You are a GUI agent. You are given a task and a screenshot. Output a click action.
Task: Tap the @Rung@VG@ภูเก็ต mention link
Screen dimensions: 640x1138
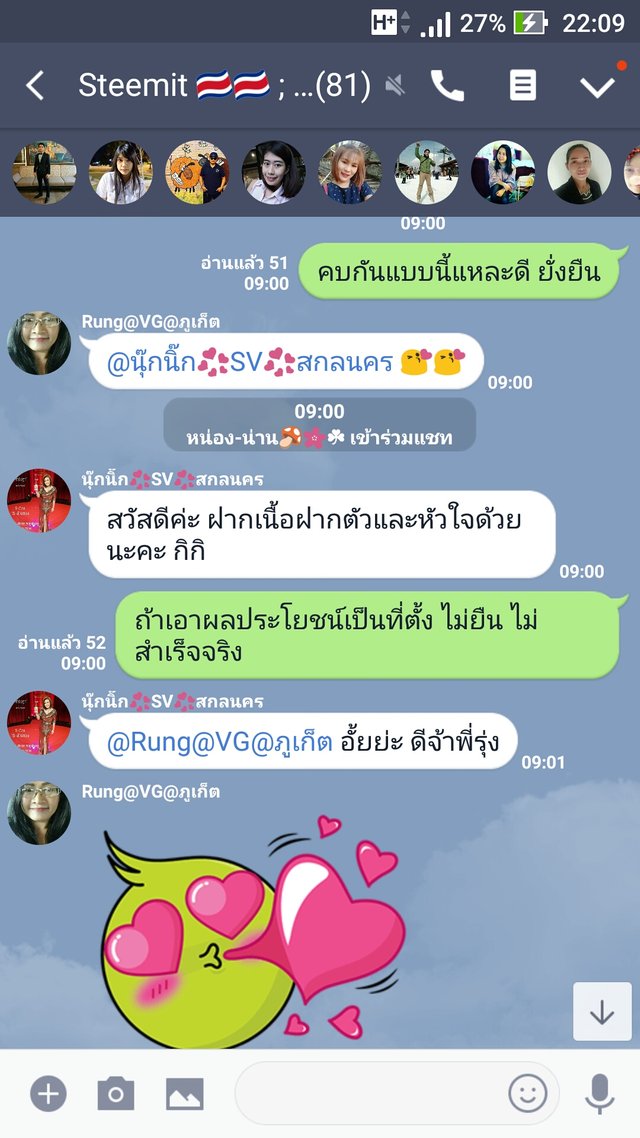219,742
